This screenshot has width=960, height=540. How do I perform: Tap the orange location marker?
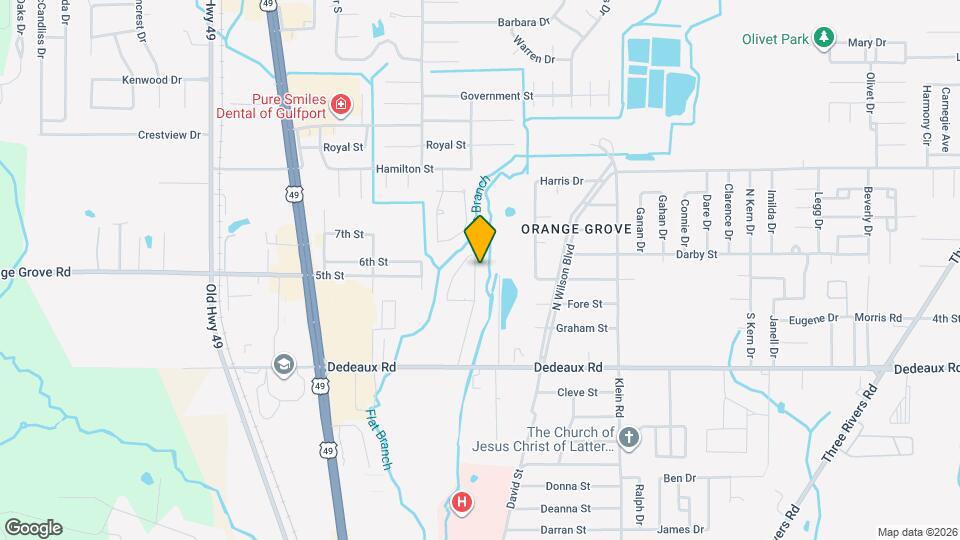point(480,239)
